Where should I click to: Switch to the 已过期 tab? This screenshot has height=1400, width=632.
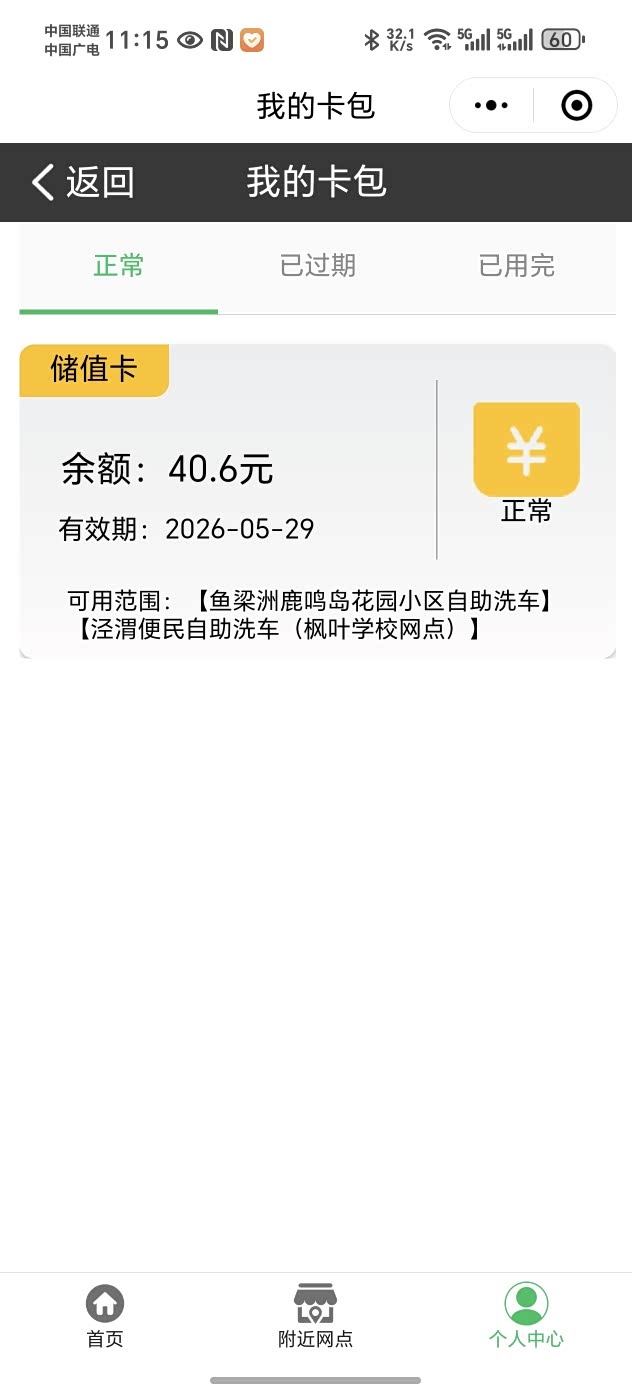[317, 267]
